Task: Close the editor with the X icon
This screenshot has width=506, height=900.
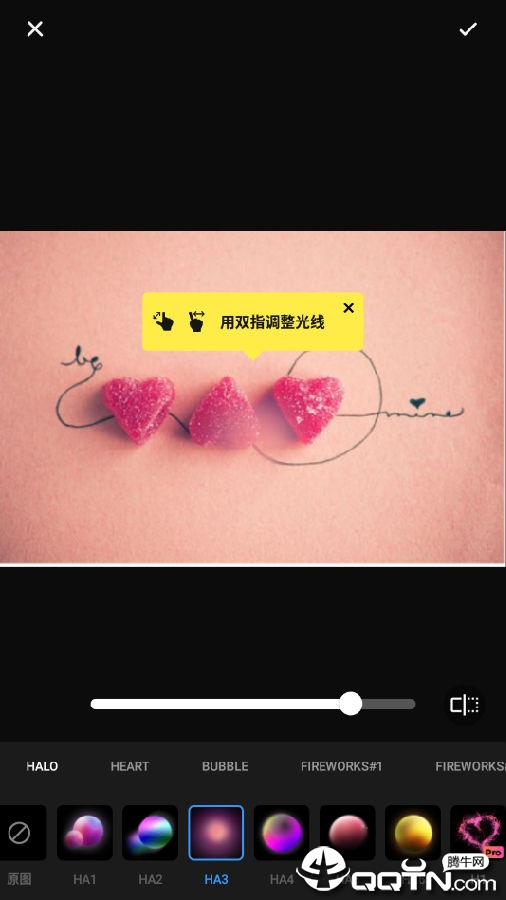Action: coord(35,29)
